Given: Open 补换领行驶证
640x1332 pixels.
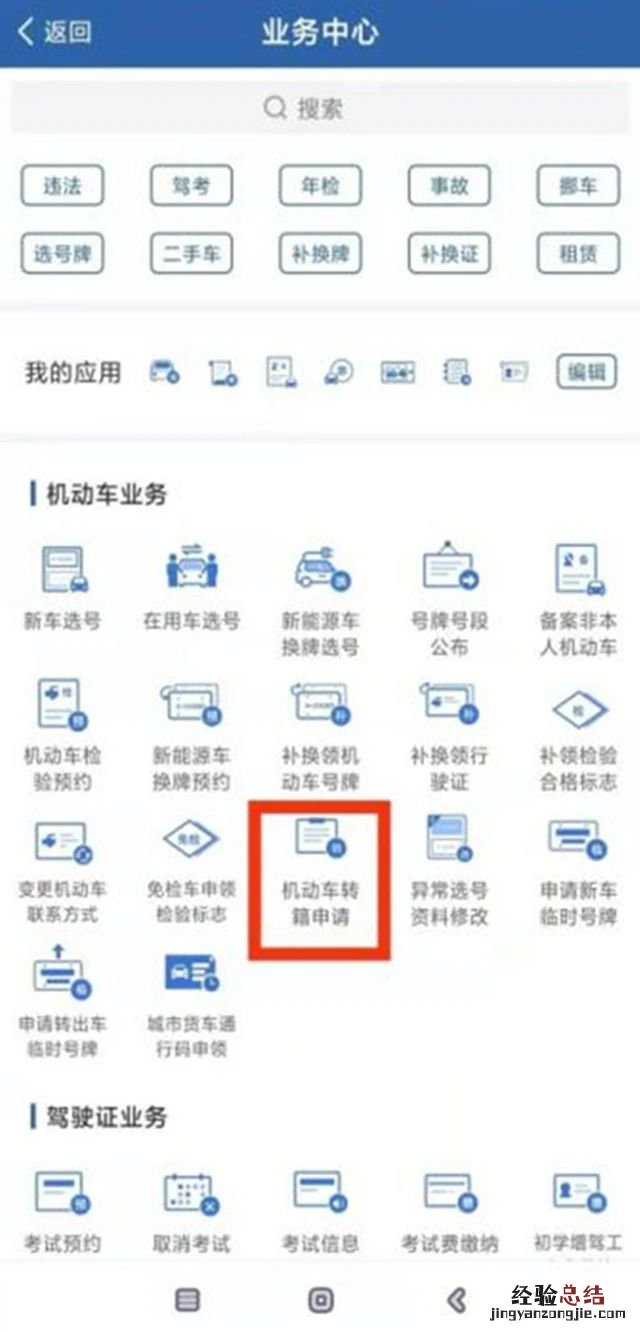Looking at the screenshot, I should [x=449, y=733].
